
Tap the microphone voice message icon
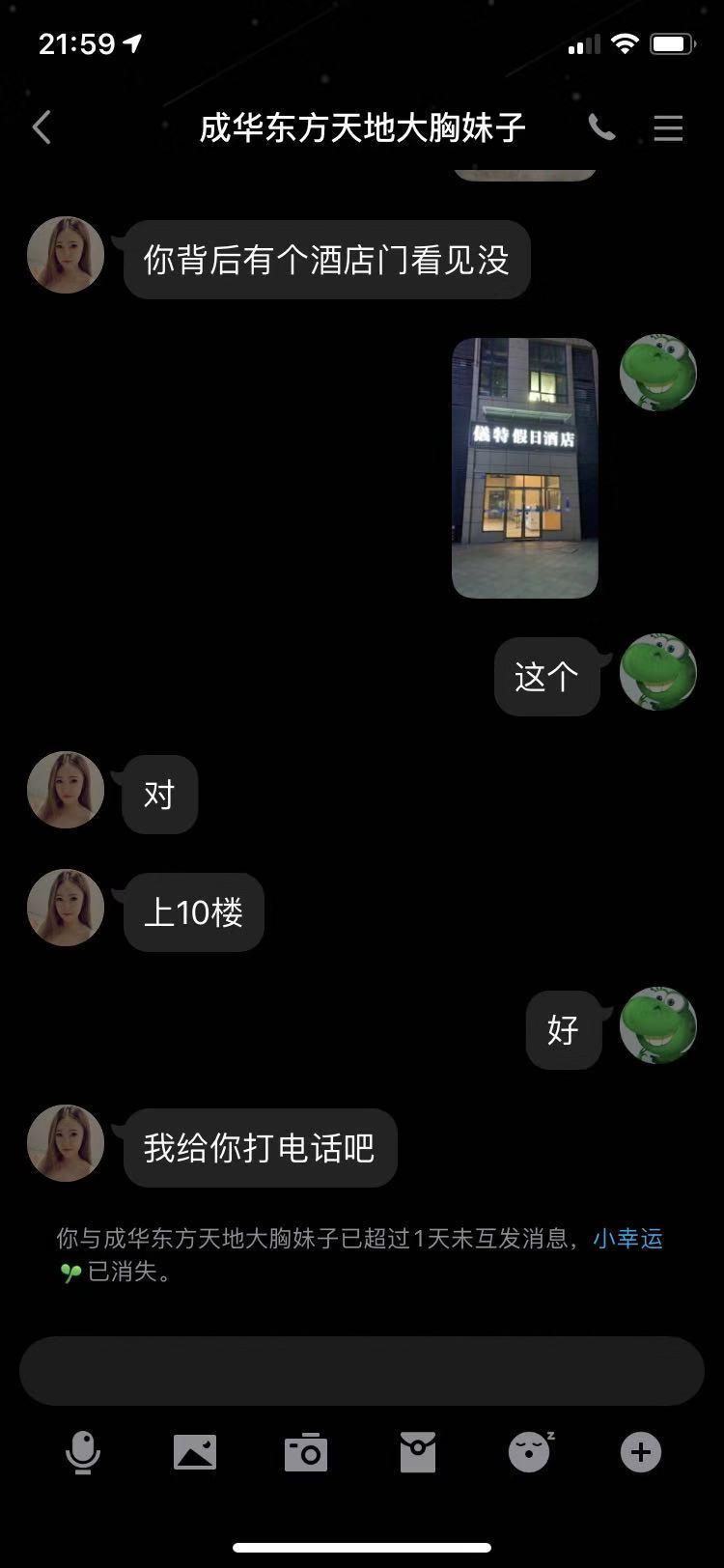(83, 1451)
